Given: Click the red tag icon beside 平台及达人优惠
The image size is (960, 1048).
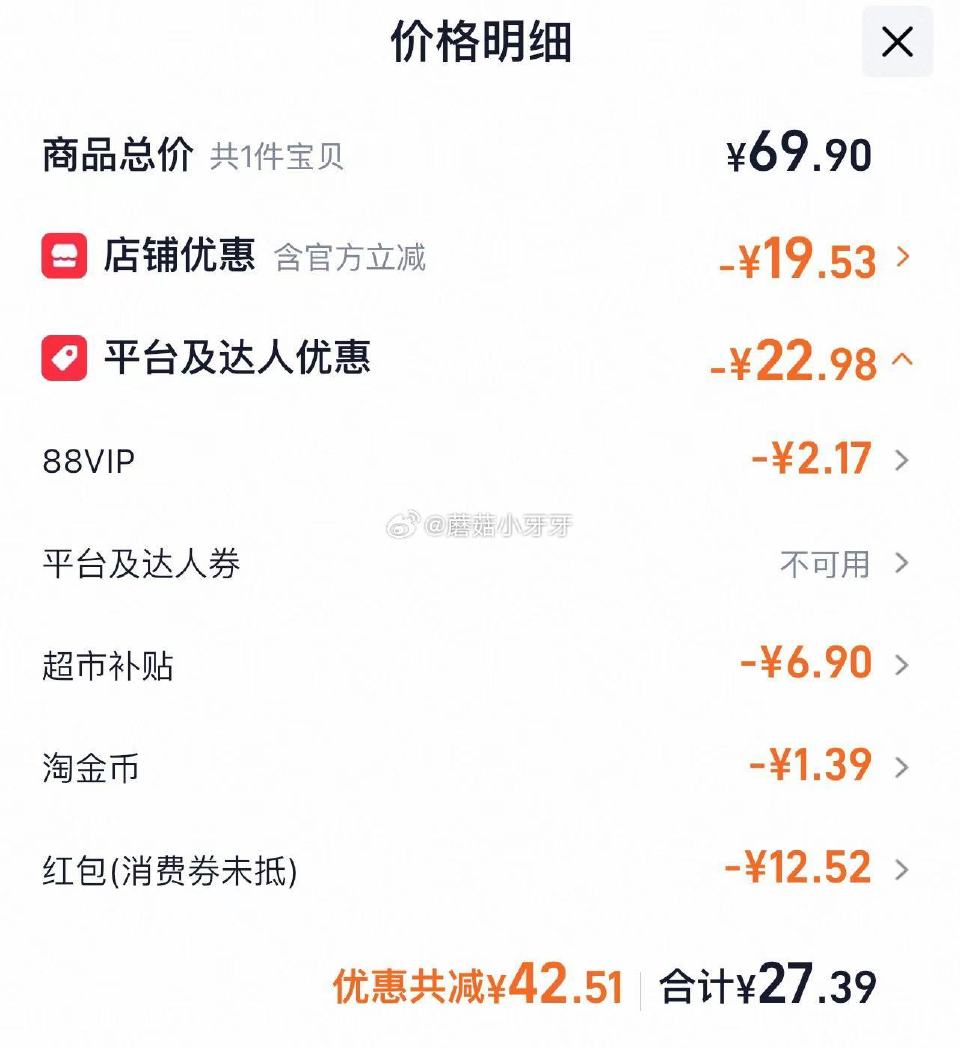Looking at the screenshot, I should tap(63, 360).
